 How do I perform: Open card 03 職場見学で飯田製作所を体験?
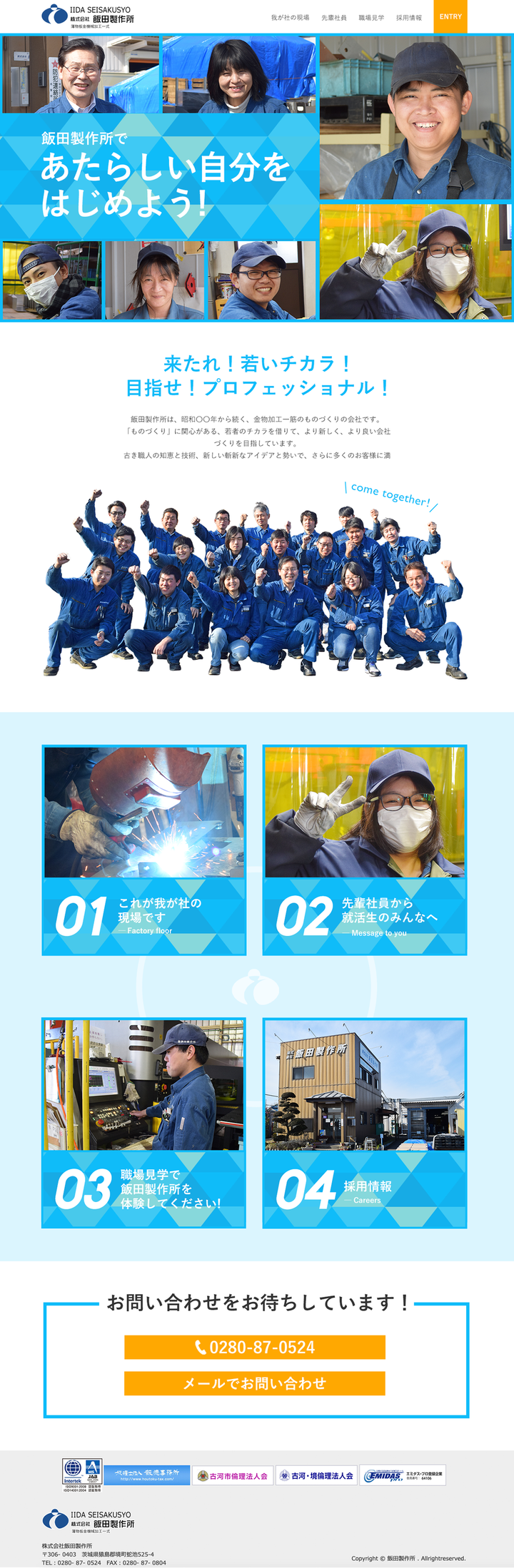(x=144, y=1122)
